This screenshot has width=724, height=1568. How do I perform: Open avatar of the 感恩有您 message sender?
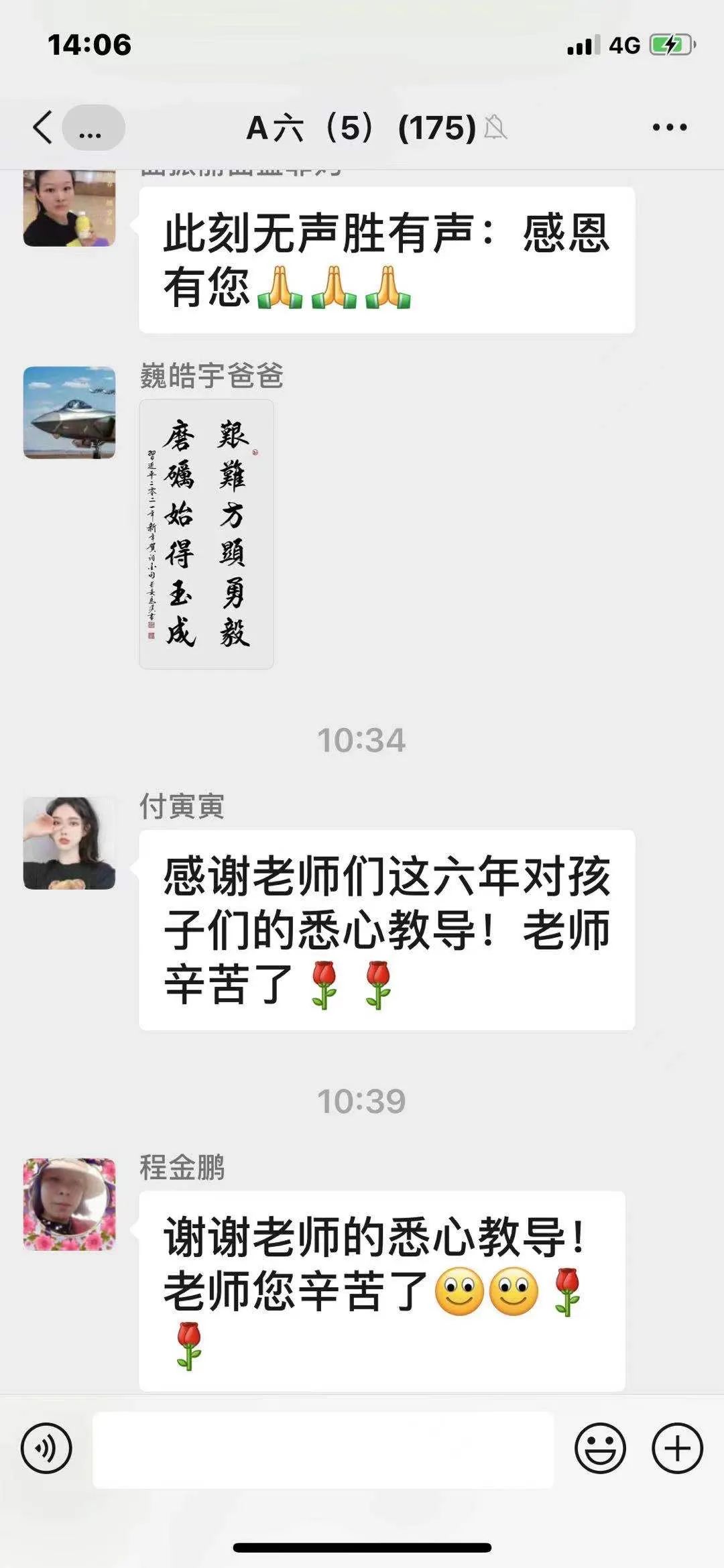click(x=69, y=208)
